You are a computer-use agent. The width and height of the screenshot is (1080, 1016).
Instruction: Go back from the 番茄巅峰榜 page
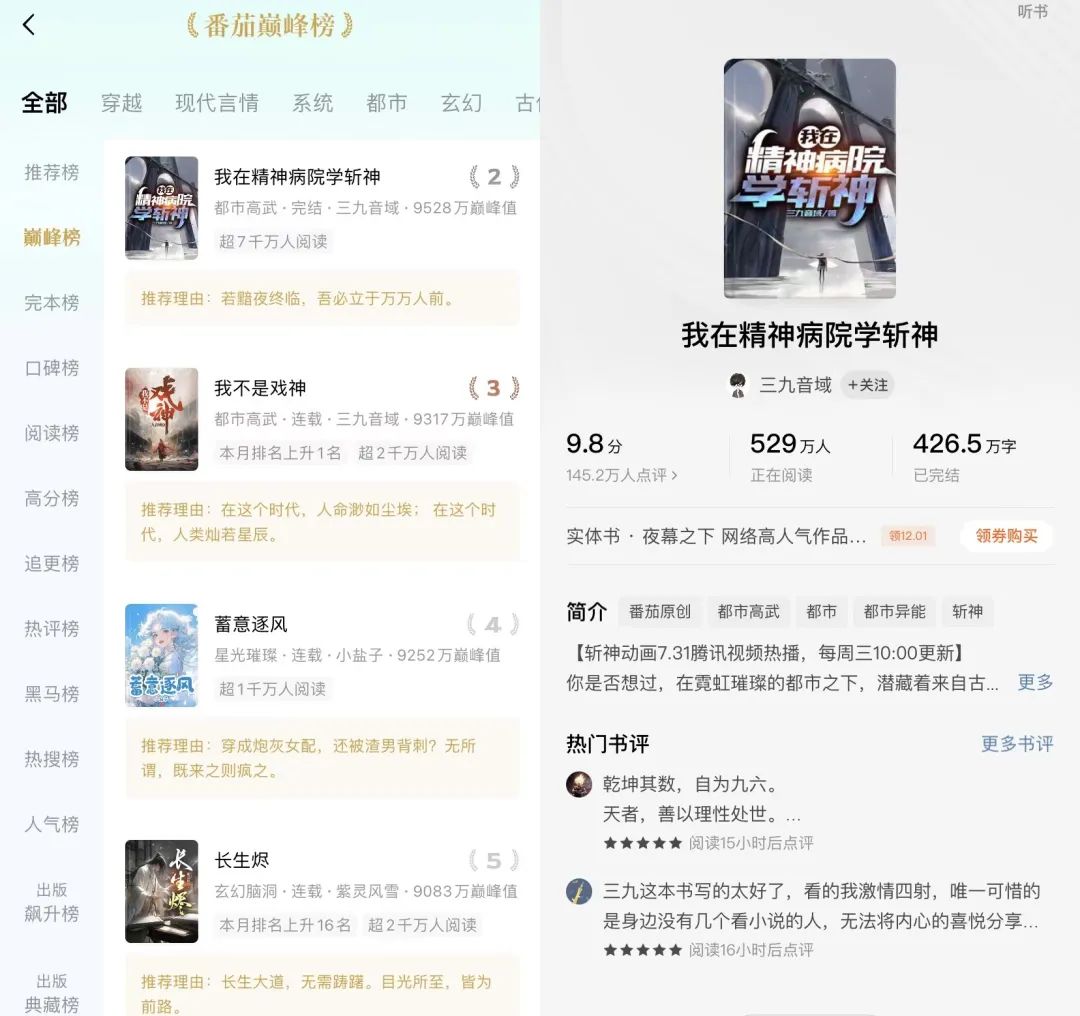29,25
